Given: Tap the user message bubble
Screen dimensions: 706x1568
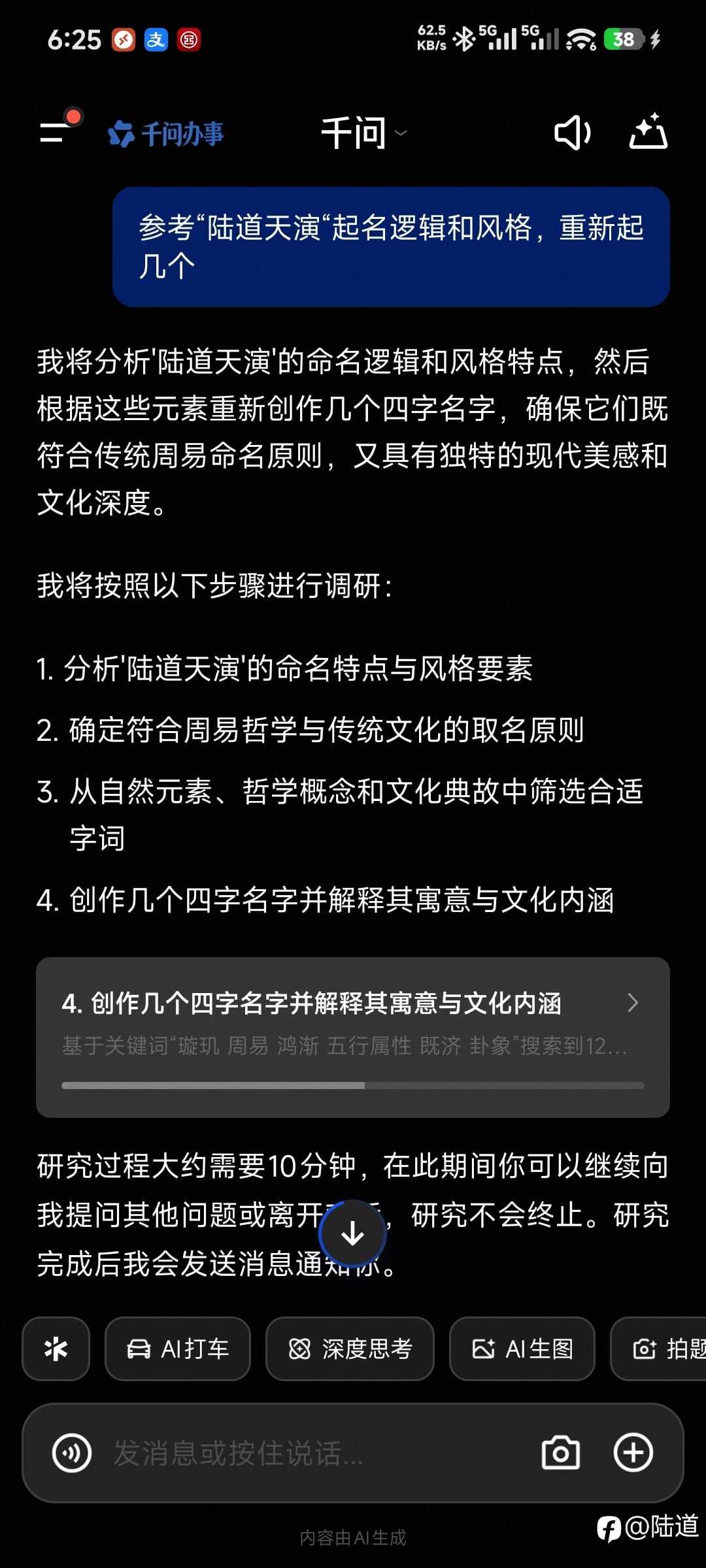Looking at the screenshot, I should [x=392, y=247].
